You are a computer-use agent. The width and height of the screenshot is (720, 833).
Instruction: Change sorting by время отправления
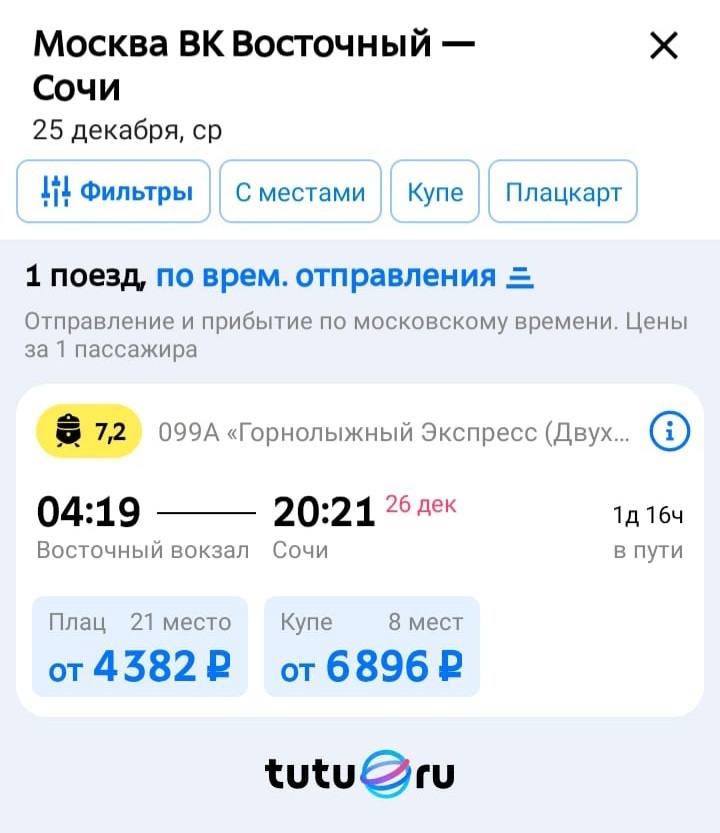tap(344, 276)
